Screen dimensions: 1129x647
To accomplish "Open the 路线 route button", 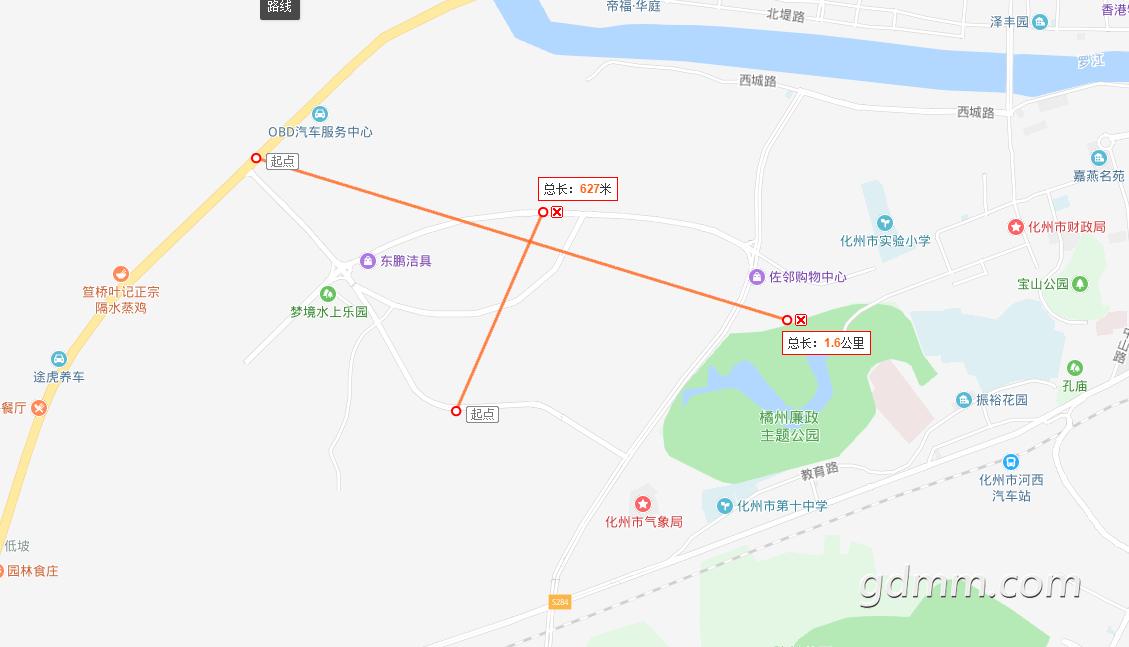I will 280,8.
